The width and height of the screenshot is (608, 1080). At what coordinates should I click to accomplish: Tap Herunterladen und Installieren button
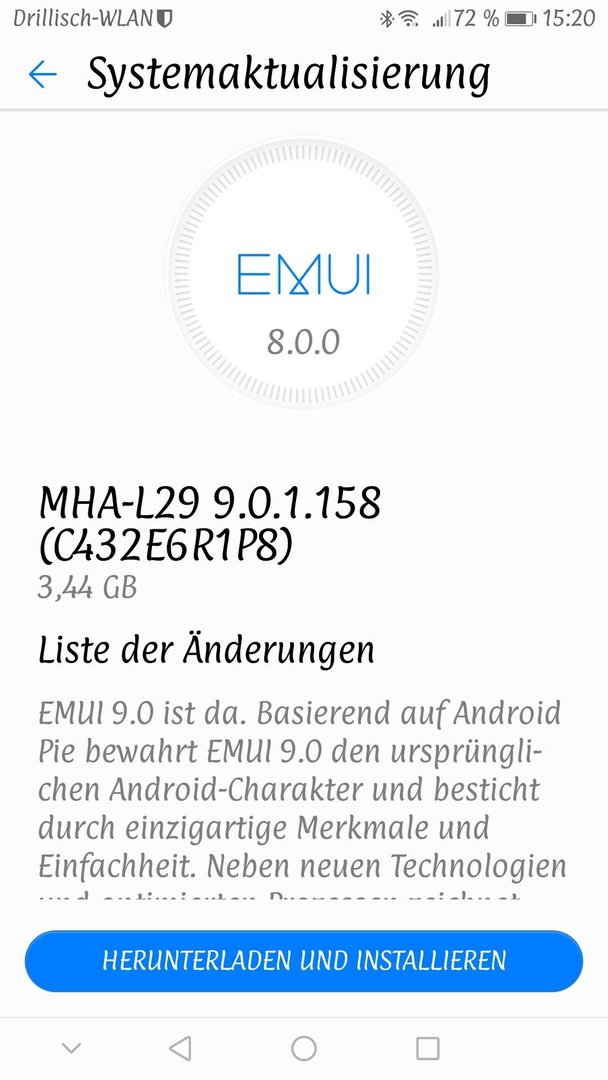(x=304, y=961)
